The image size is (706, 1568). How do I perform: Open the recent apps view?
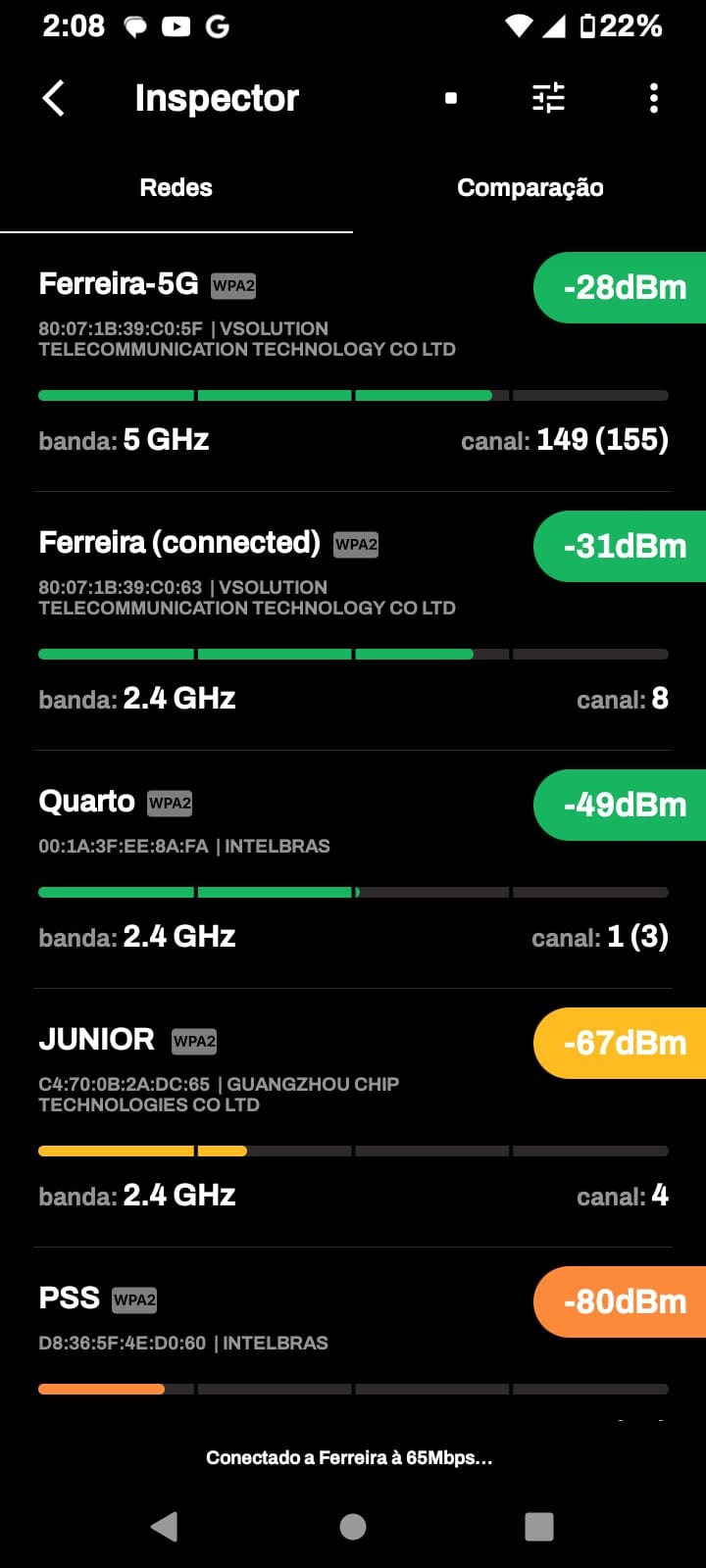tap(539, 1526)
